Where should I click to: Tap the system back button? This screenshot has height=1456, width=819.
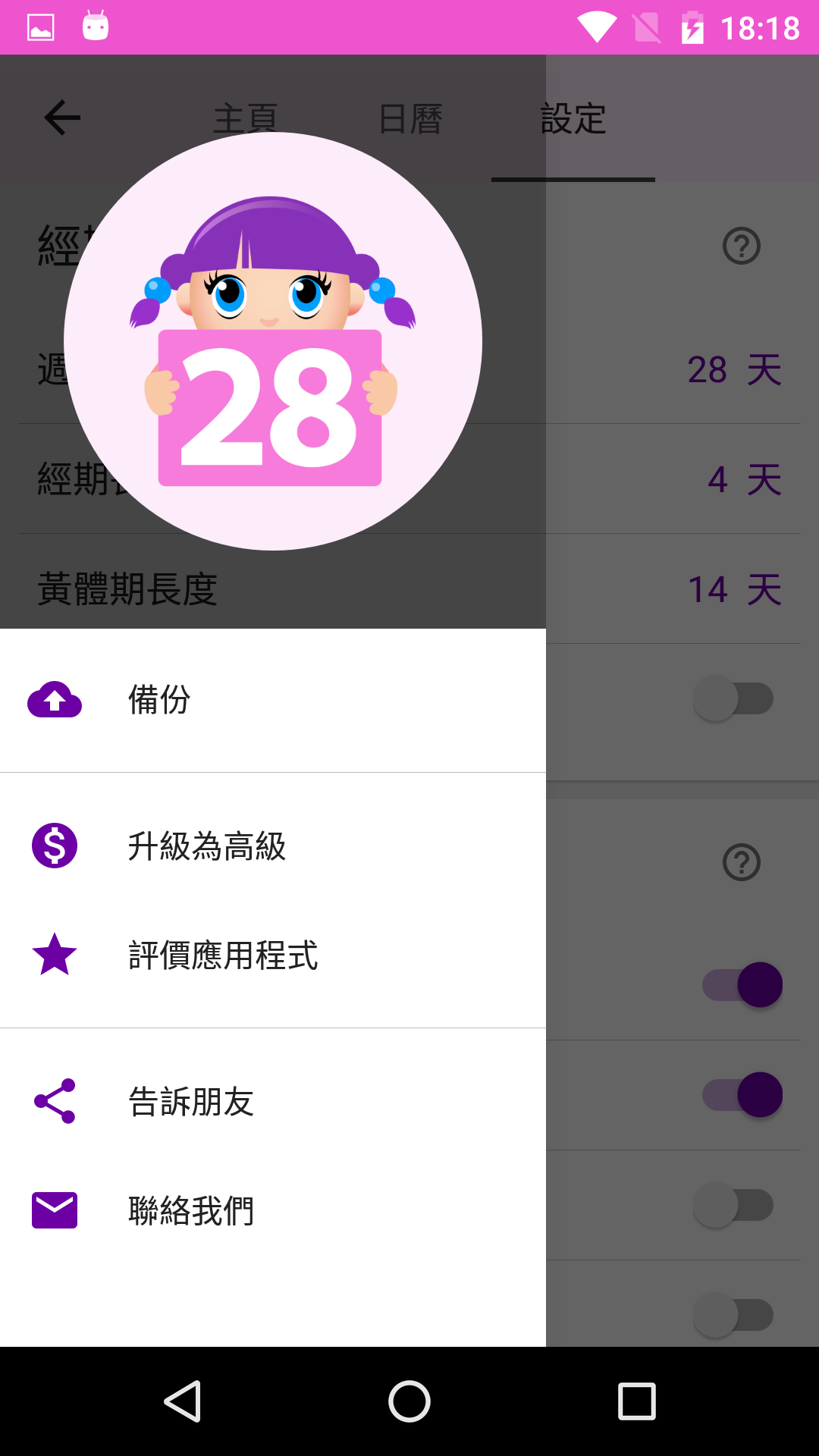point(183,1401)
